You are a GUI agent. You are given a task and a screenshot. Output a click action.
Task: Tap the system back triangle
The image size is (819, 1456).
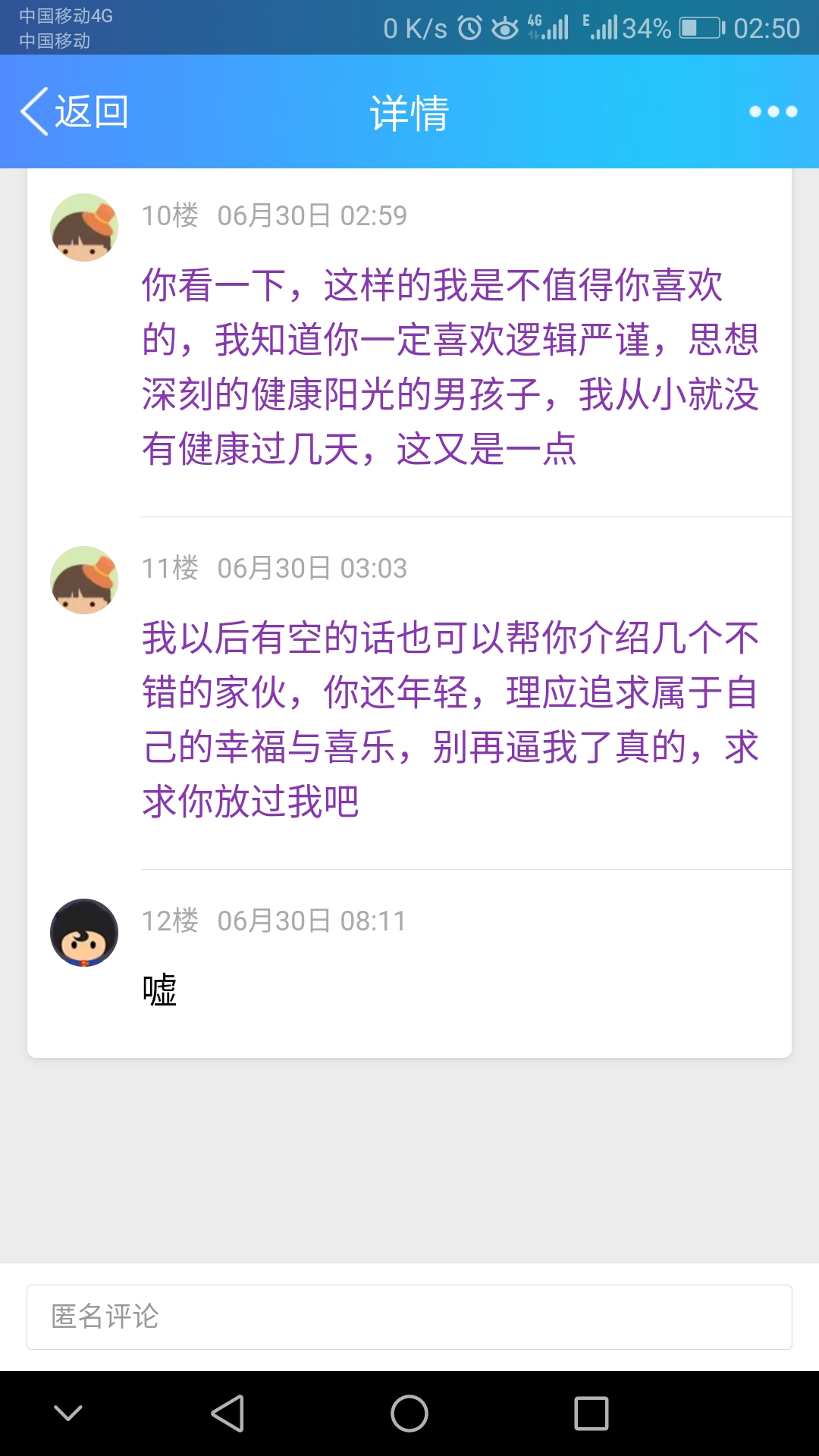[227, 1414]
